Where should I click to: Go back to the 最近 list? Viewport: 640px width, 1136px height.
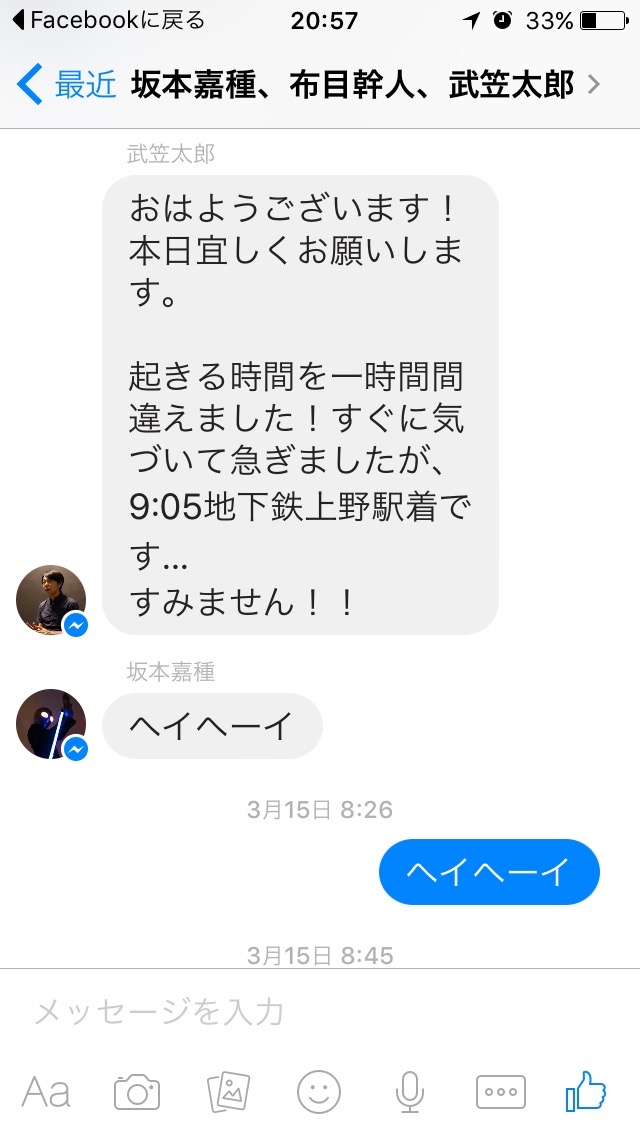pos(67,85)
